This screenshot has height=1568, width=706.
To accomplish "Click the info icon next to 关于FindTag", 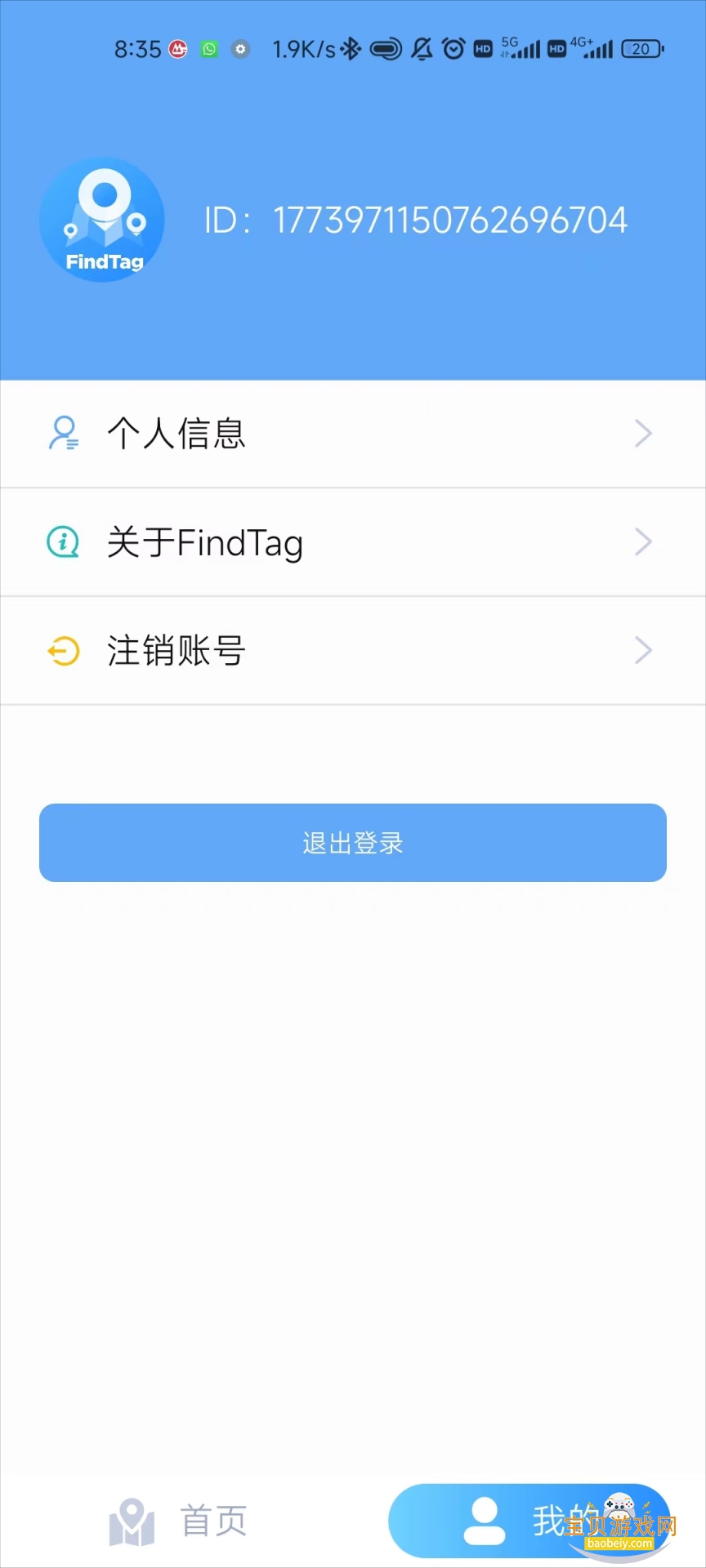I will 63,541.
